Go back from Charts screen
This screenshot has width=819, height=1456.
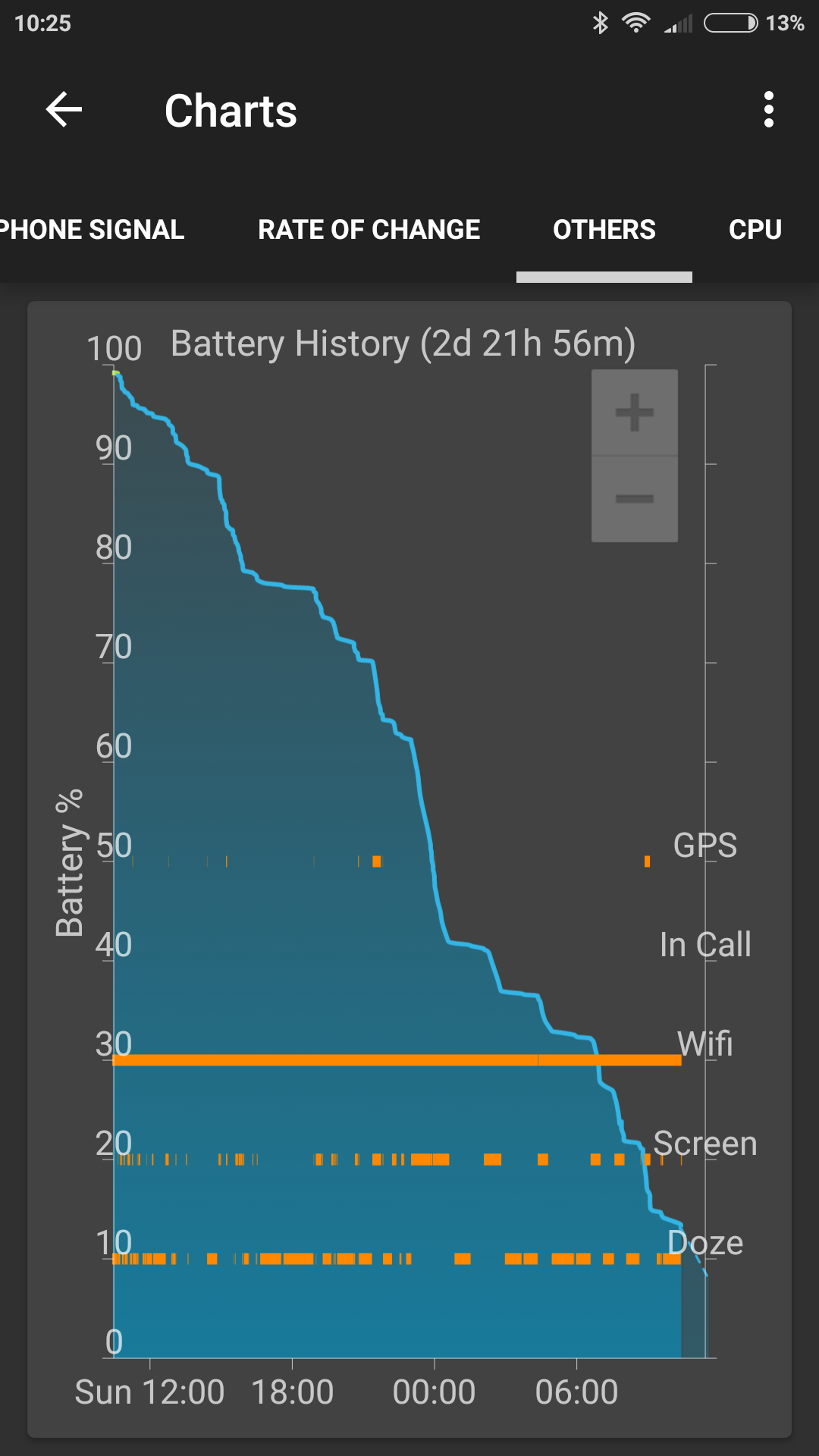64,110
